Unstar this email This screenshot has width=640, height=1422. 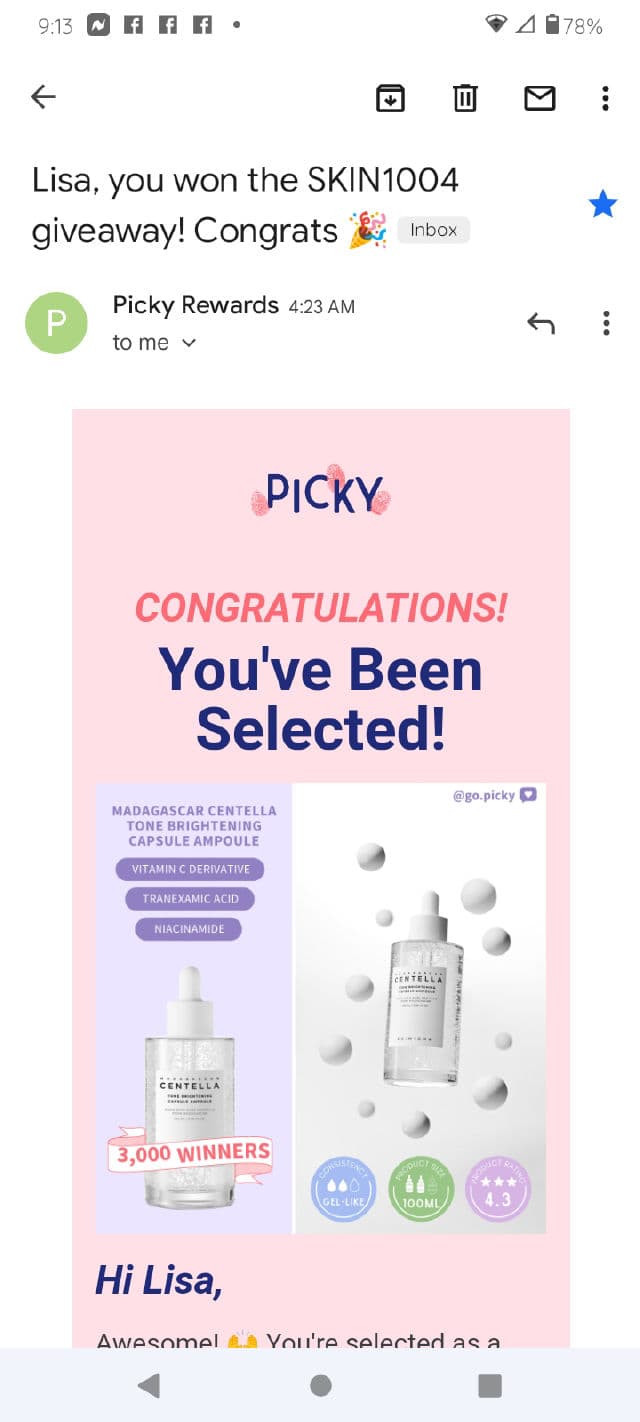coord(603,205)
